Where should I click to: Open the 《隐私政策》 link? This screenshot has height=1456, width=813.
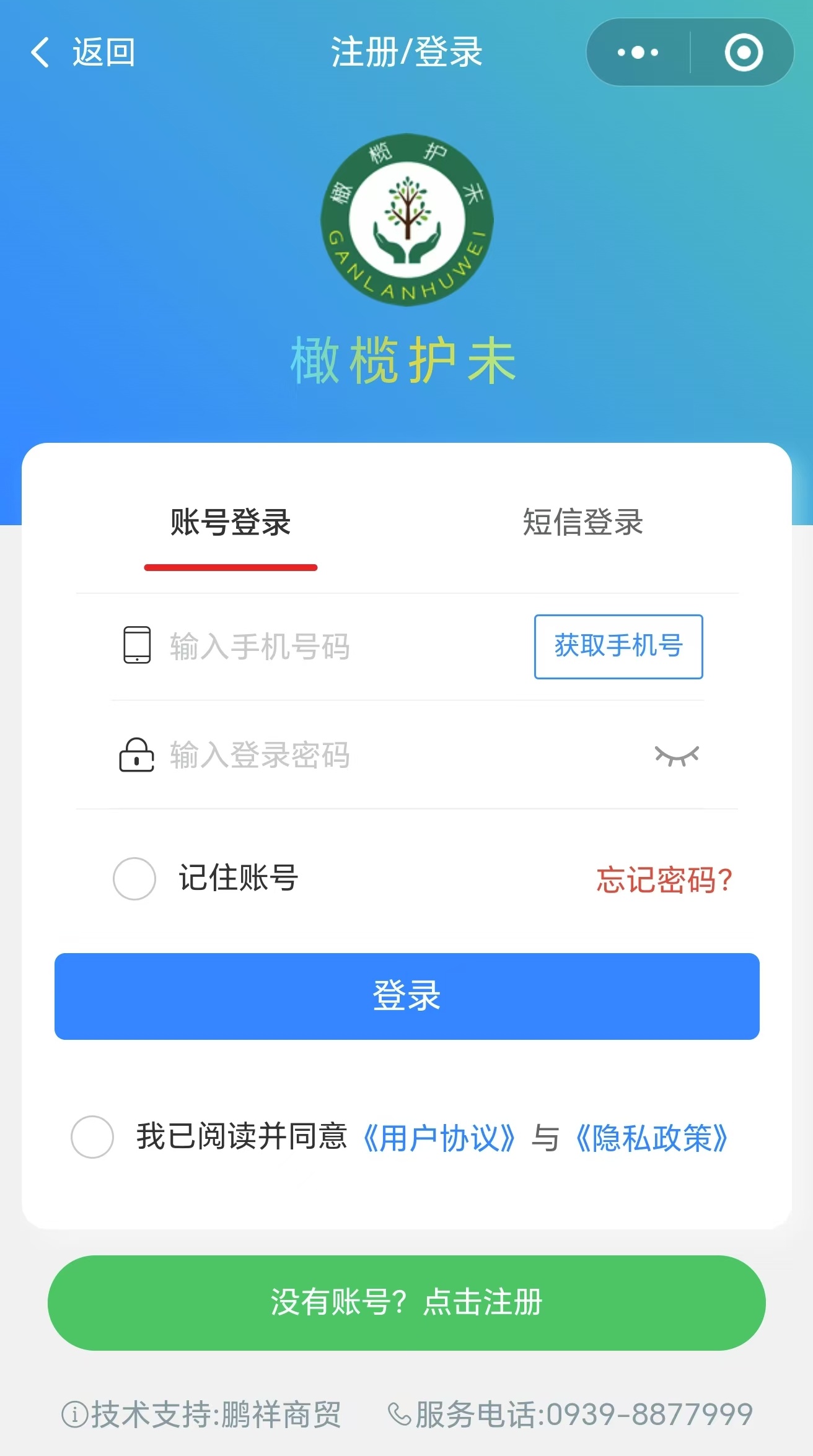coord(651,1138)
